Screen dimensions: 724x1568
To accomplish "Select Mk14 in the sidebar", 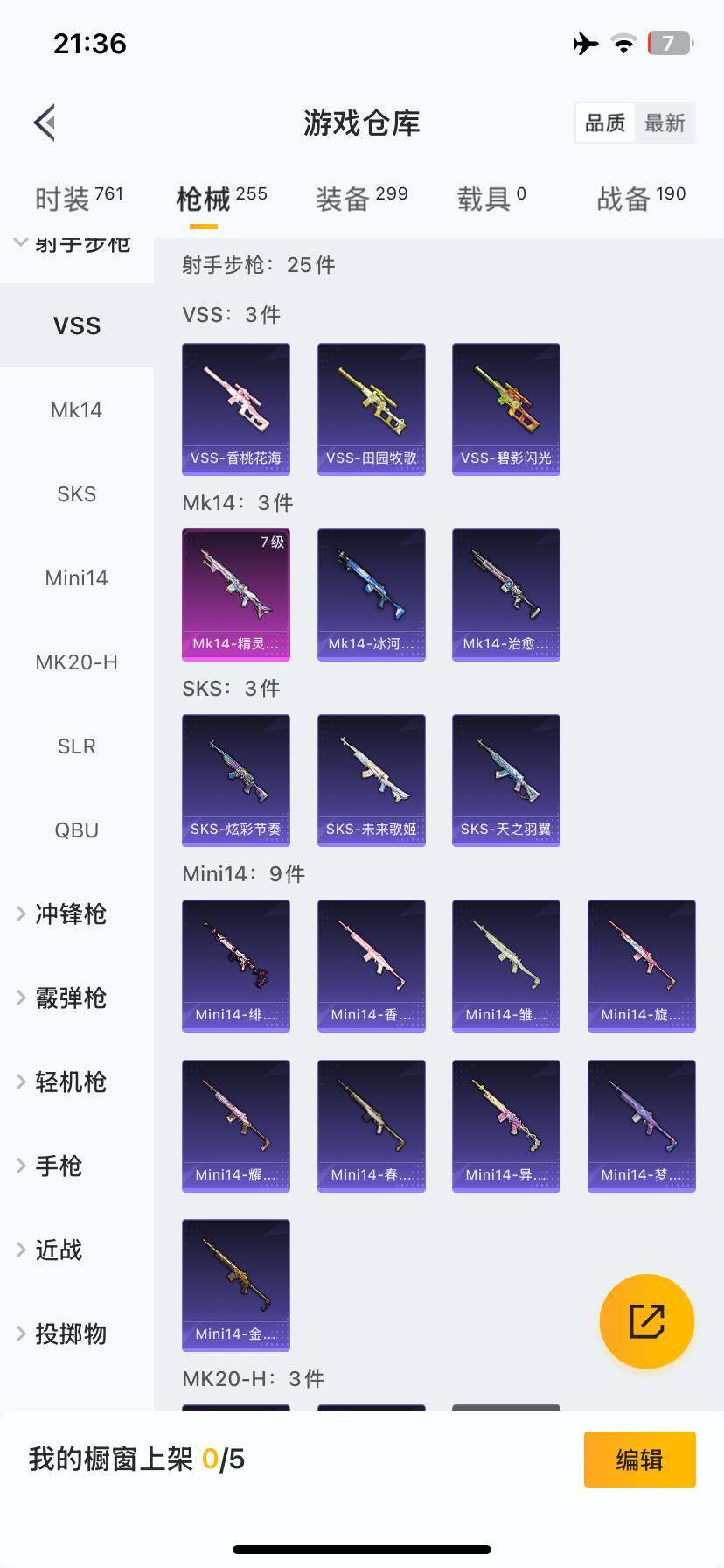I will point(77,410).
